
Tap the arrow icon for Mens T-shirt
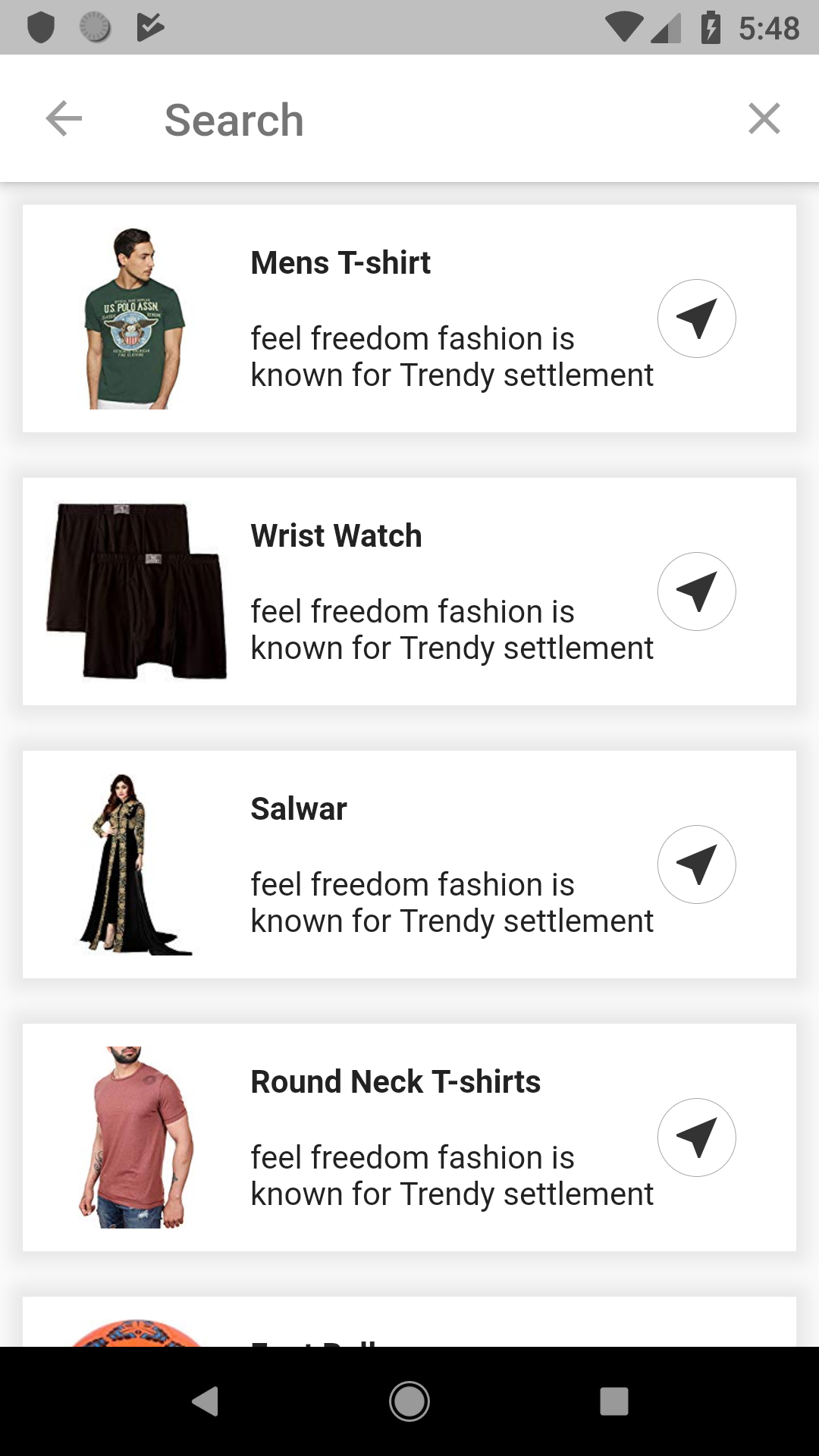696,318
